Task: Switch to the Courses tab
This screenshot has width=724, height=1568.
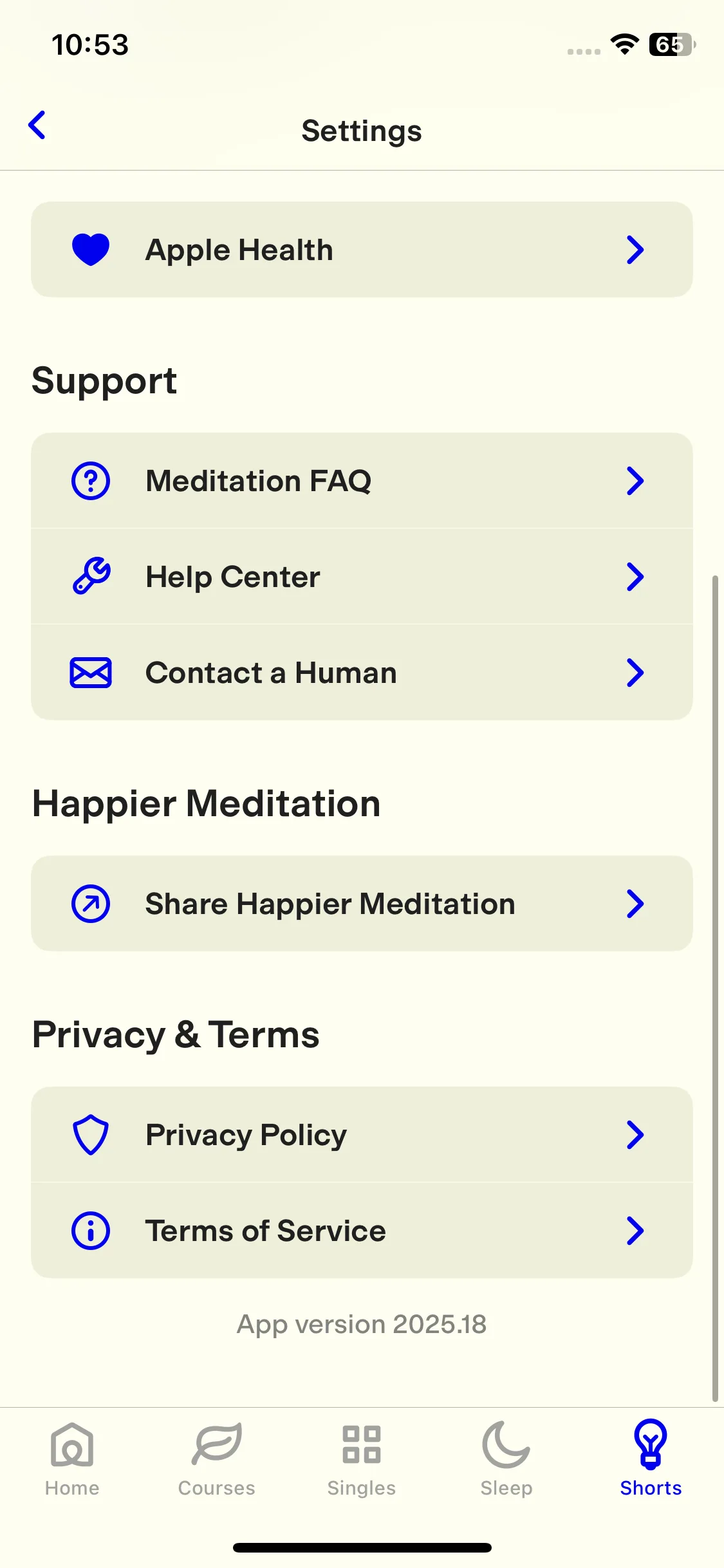Action: [x=217, y=1459]
